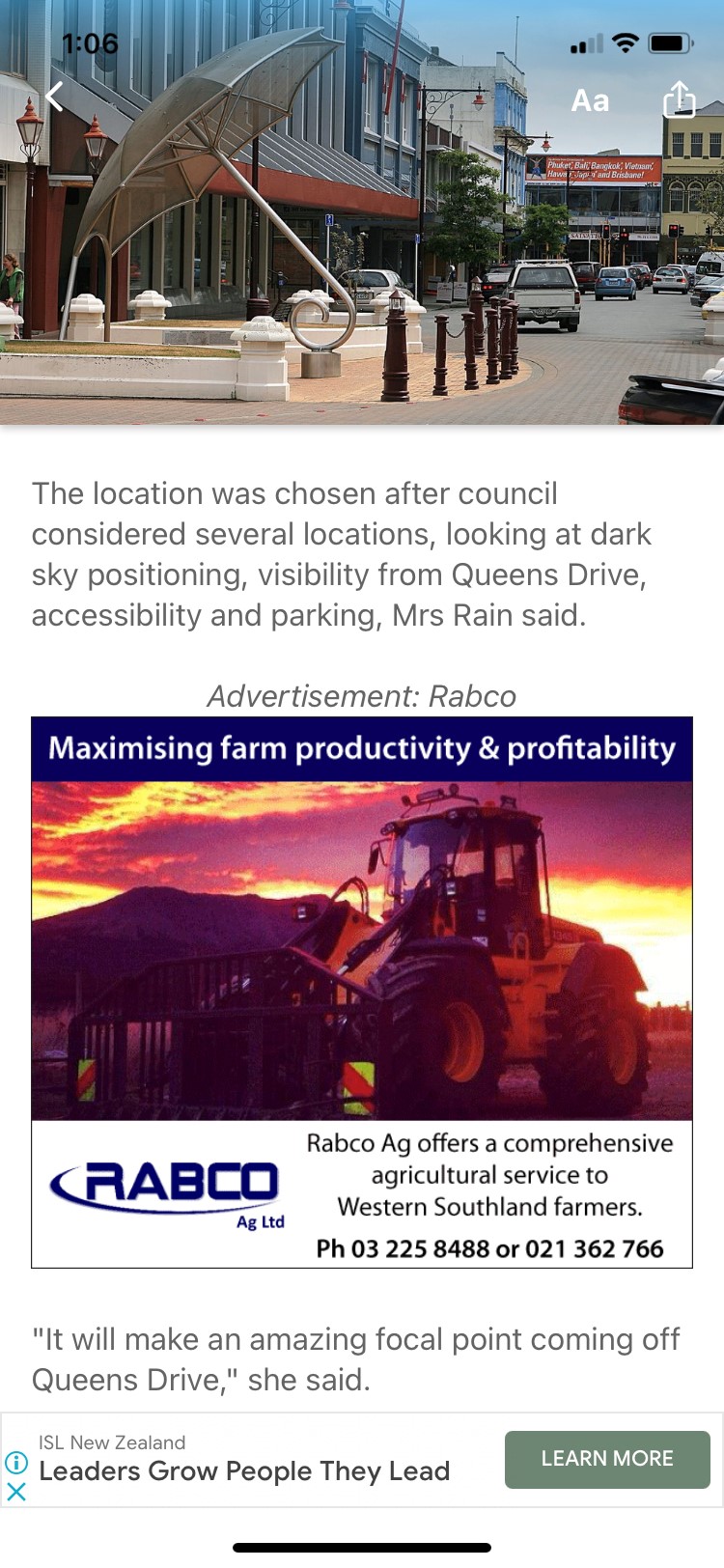Open the Aa text size options
The width and height of the screenshot is (724, 1568).
pos(590,100)
